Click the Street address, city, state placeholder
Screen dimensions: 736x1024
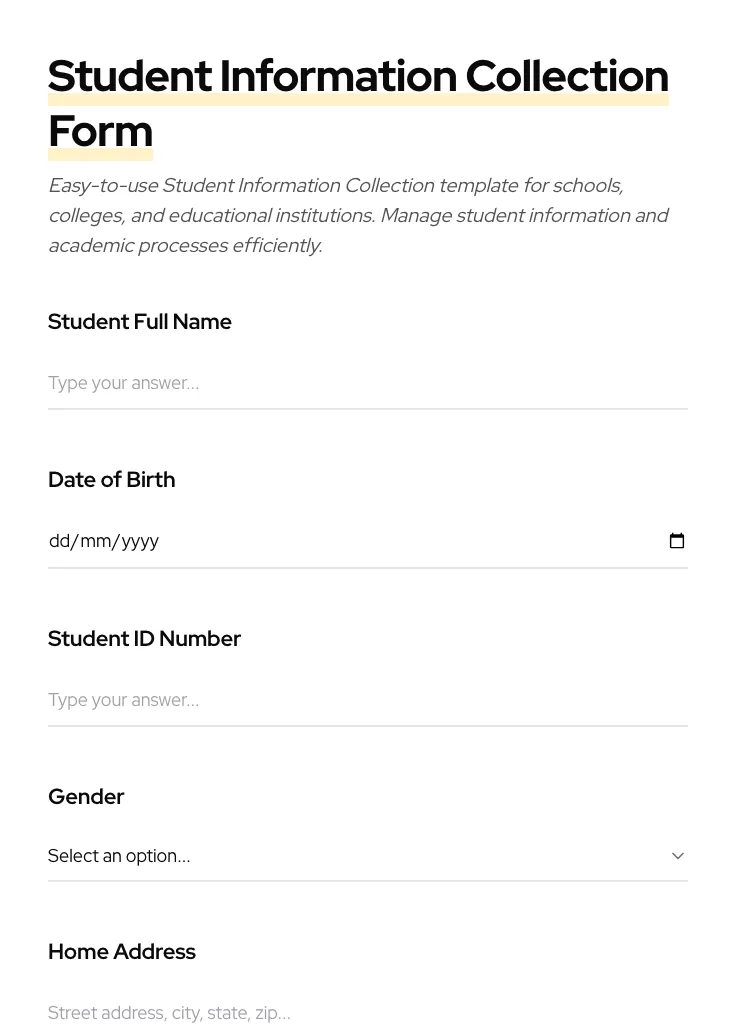click(x=168, y=1013)
